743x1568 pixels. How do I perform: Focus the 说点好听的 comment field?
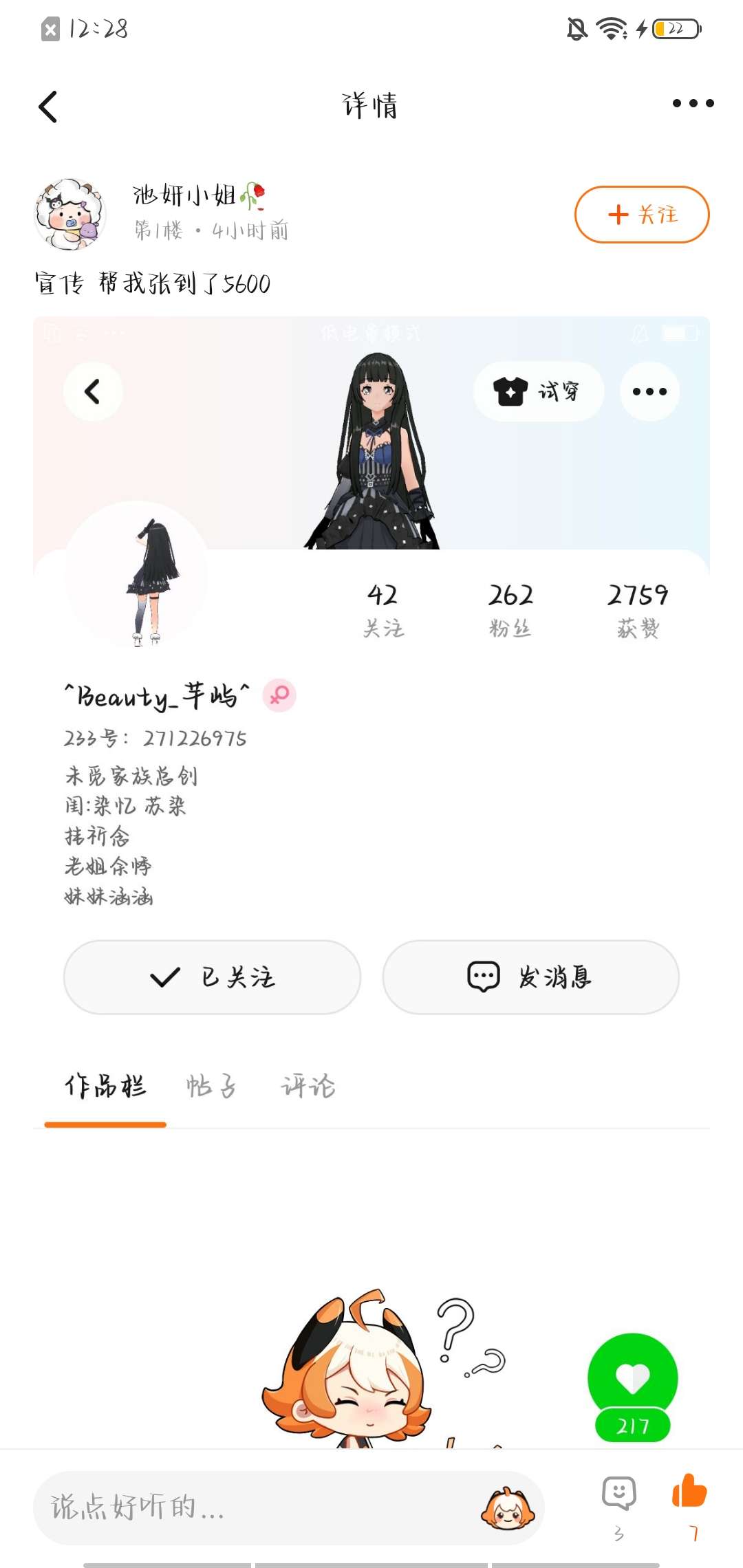(x=255, y=1507)
